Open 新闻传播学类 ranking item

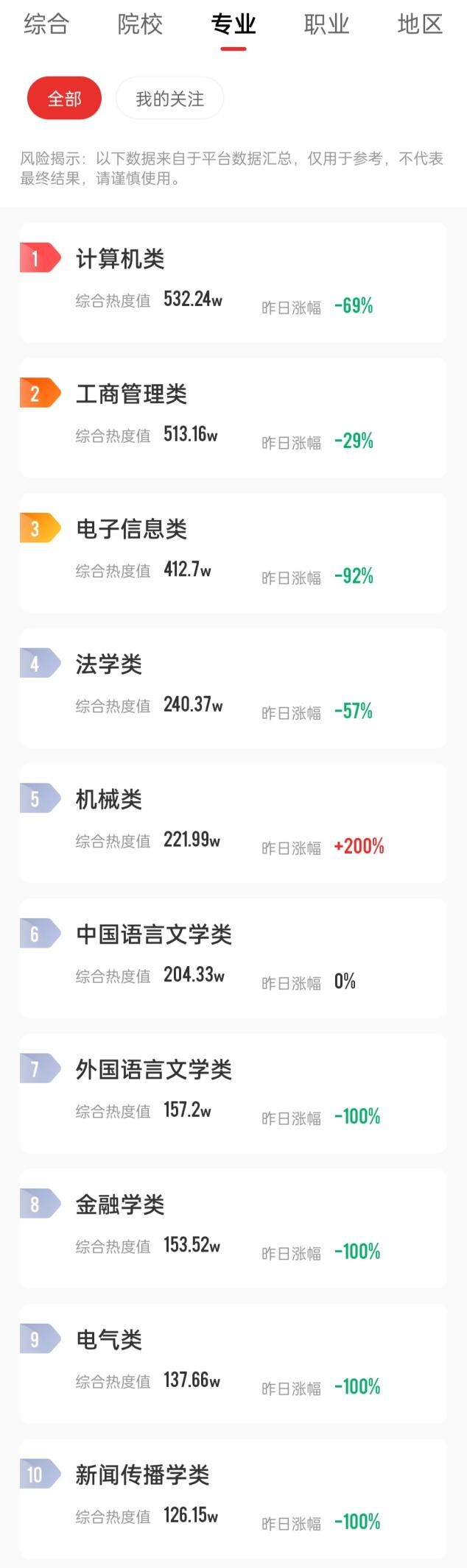(x=233, y=1498)
